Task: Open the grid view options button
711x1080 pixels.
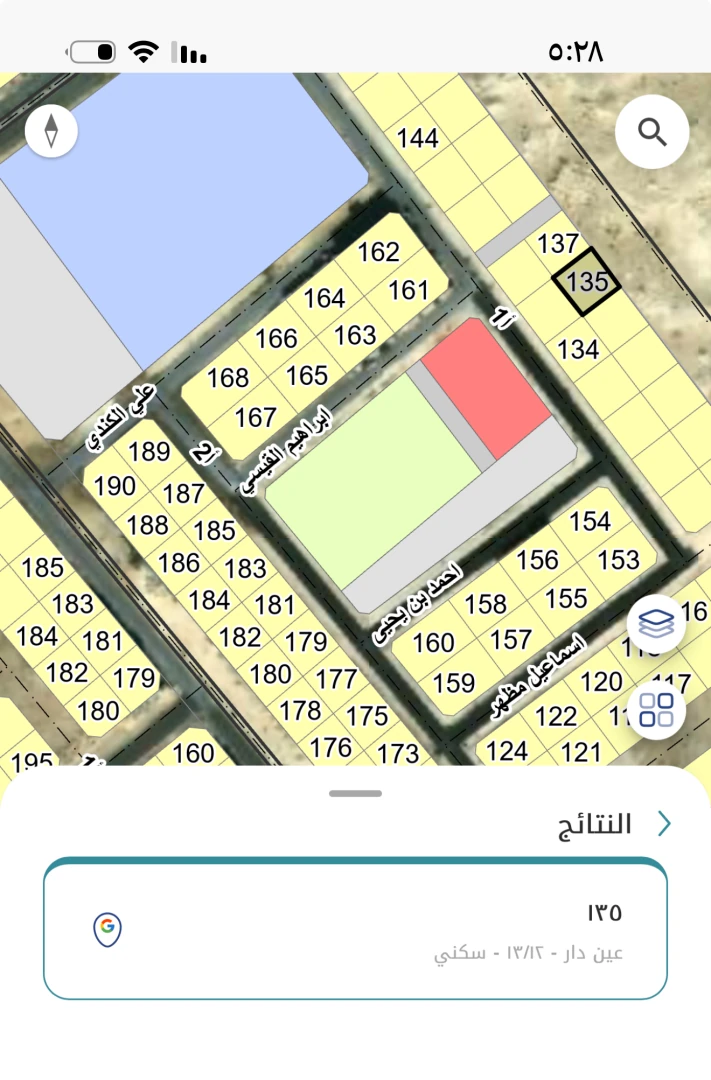Action: point(656,710)
